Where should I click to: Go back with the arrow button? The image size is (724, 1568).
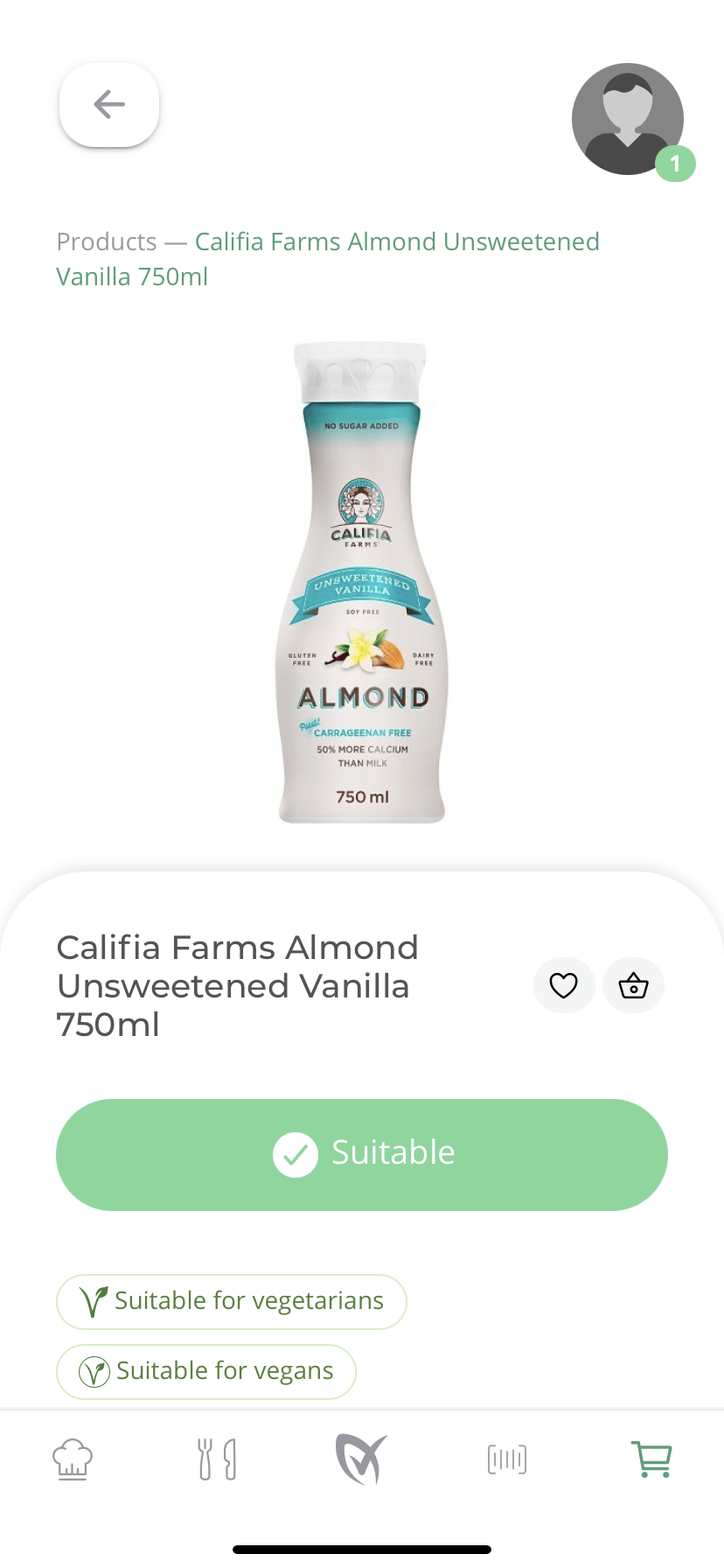tap(109, 105)
